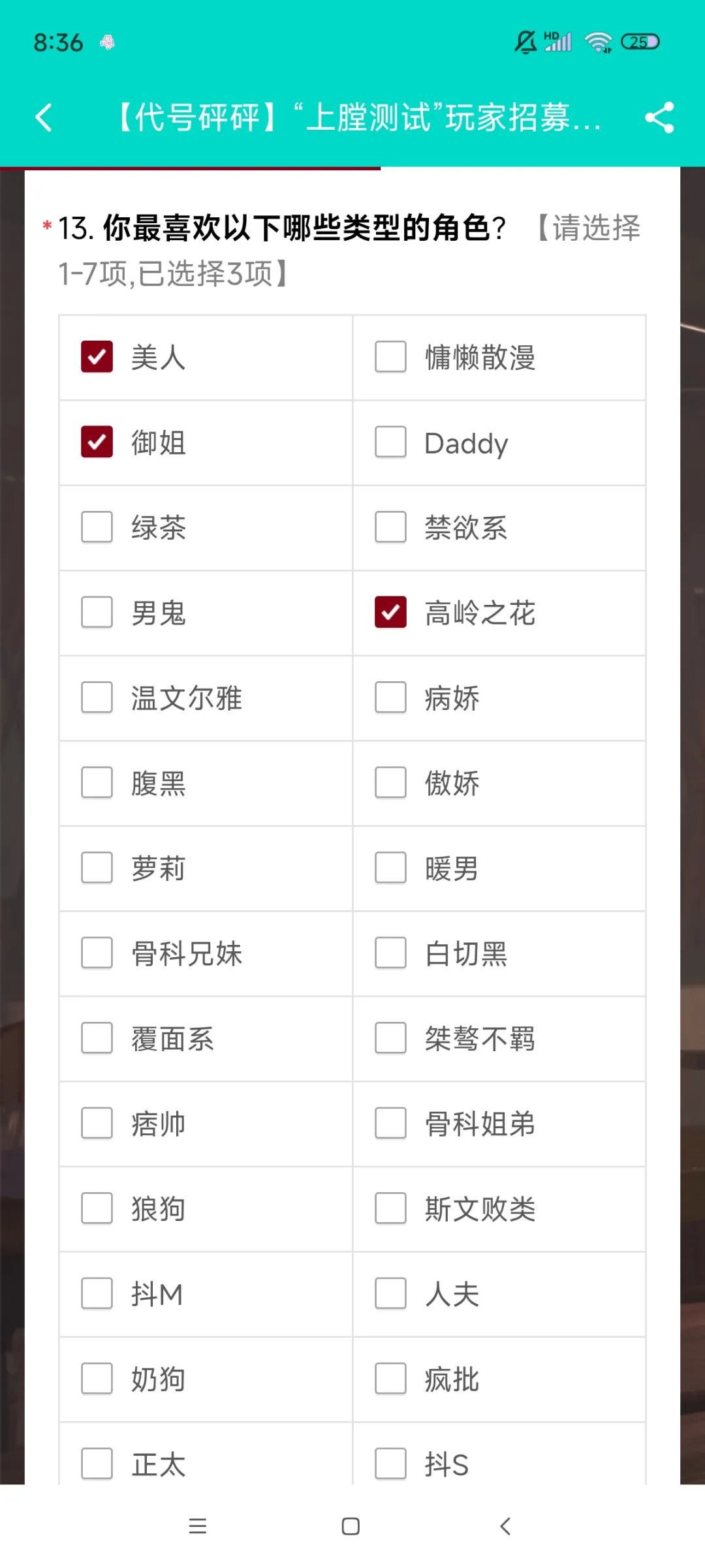Check the Daddy option
This screenshot has height=1568, width=705.
tap(390, 442)
